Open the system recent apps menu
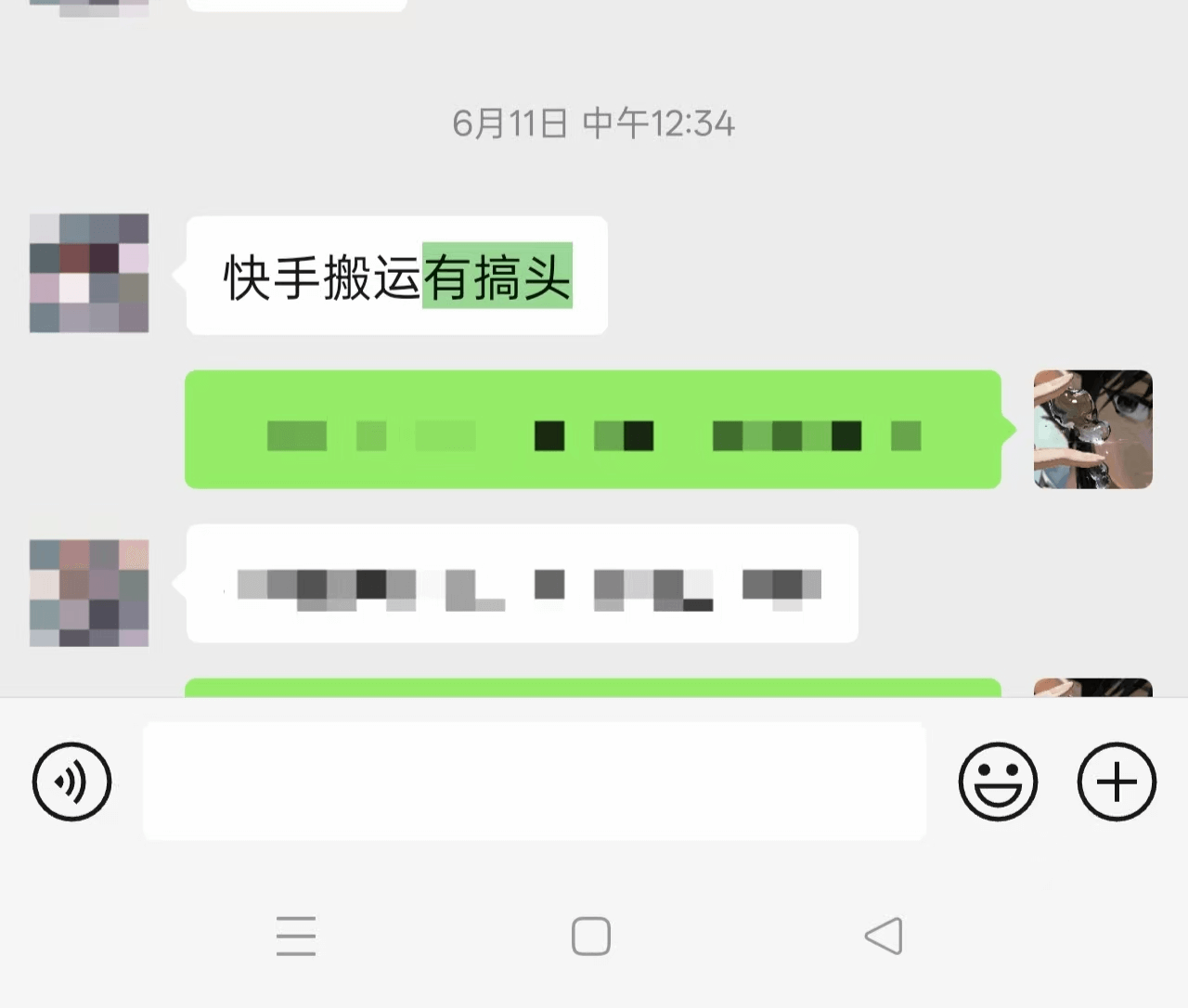The width and height of the screenshot is (1188, 1008). coord(296,936)
